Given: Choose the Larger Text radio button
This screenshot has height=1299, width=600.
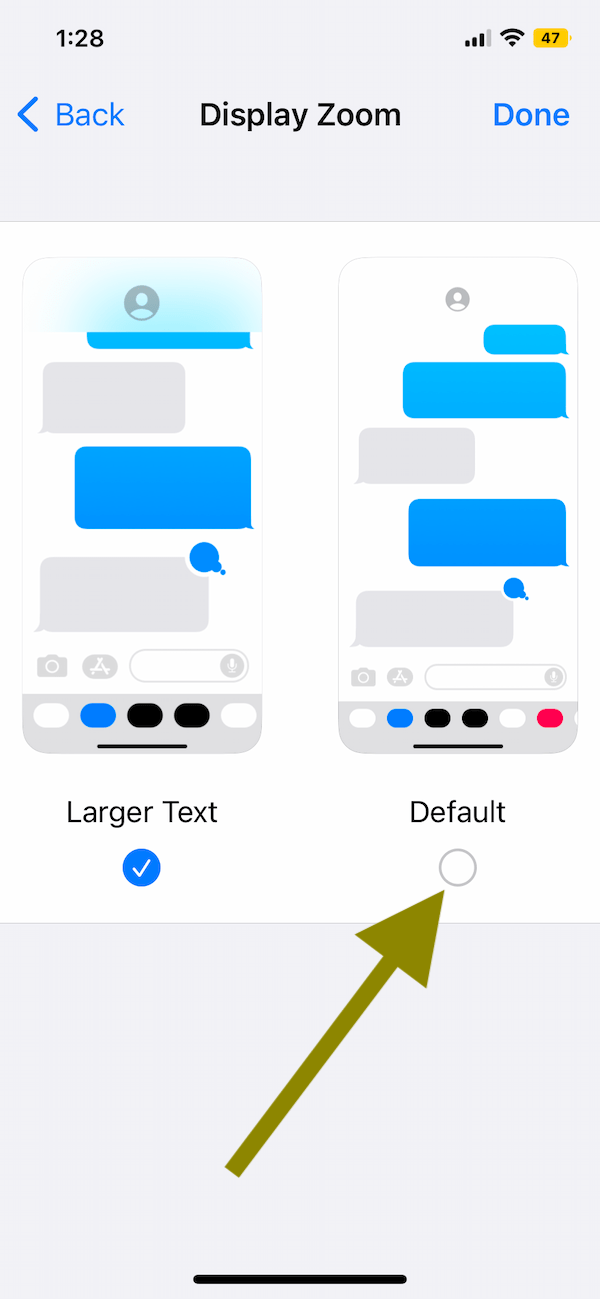Looking at the screenshot, I should coord(142,868).
